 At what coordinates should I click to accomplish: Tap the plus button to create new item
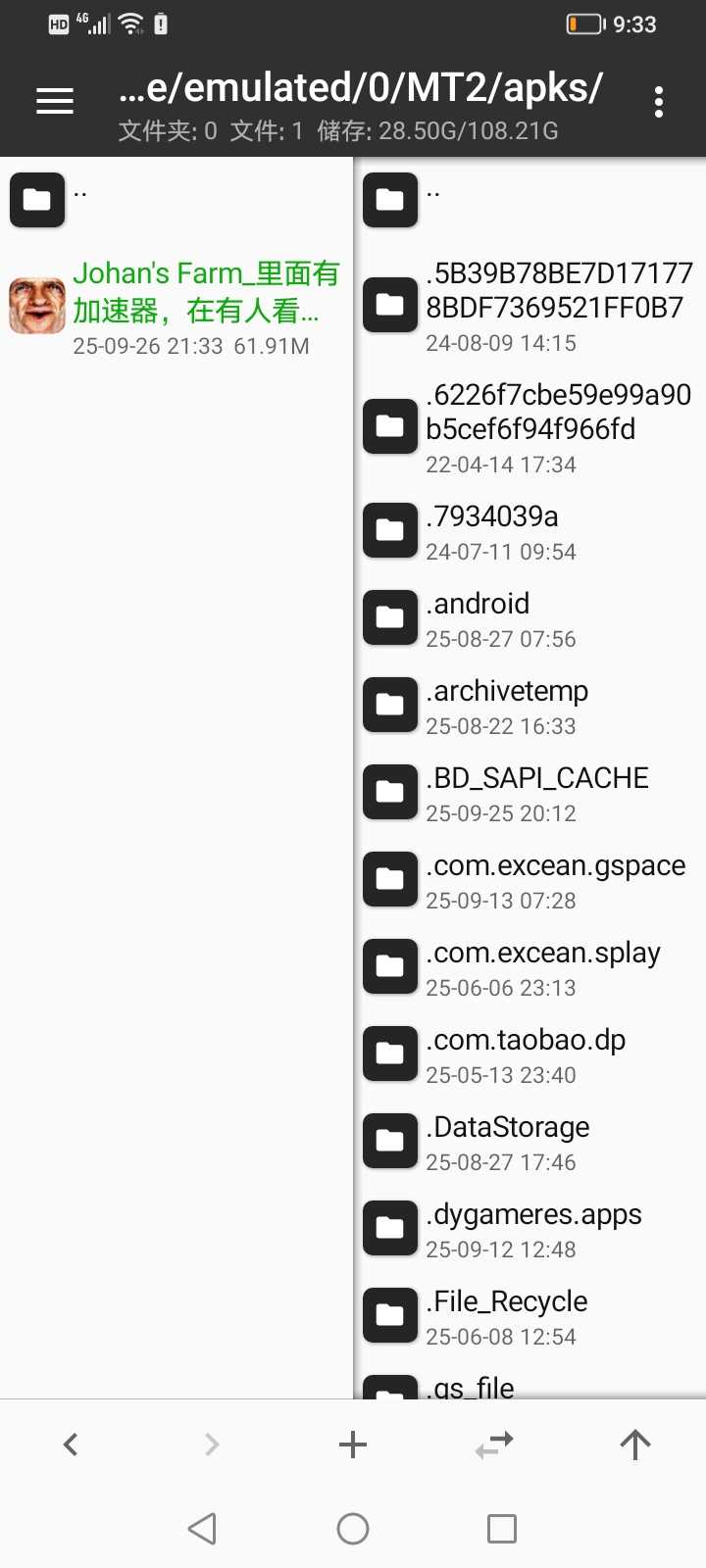tap(353, 1444)
